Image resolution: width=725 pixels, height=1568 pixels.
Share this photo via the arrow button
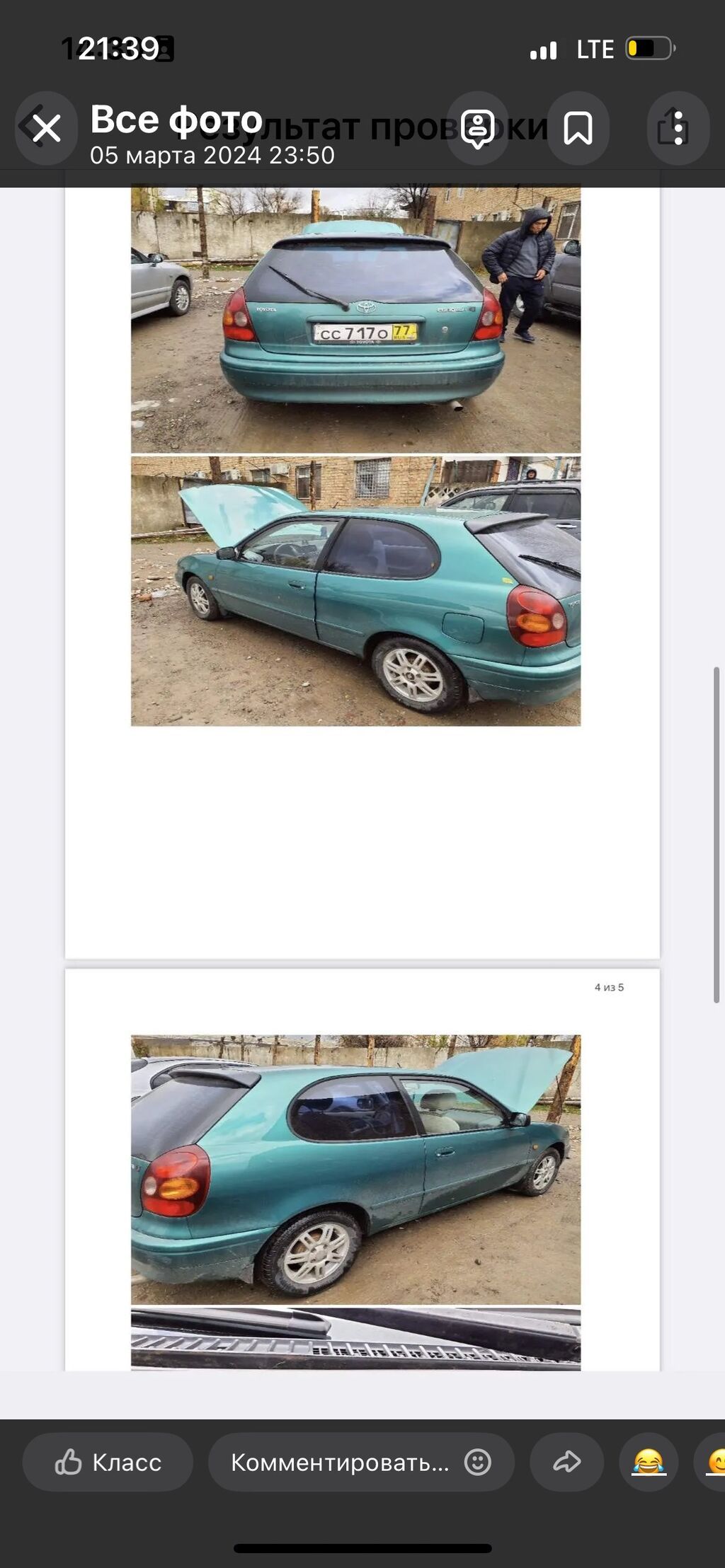(x=567, y=1462)
